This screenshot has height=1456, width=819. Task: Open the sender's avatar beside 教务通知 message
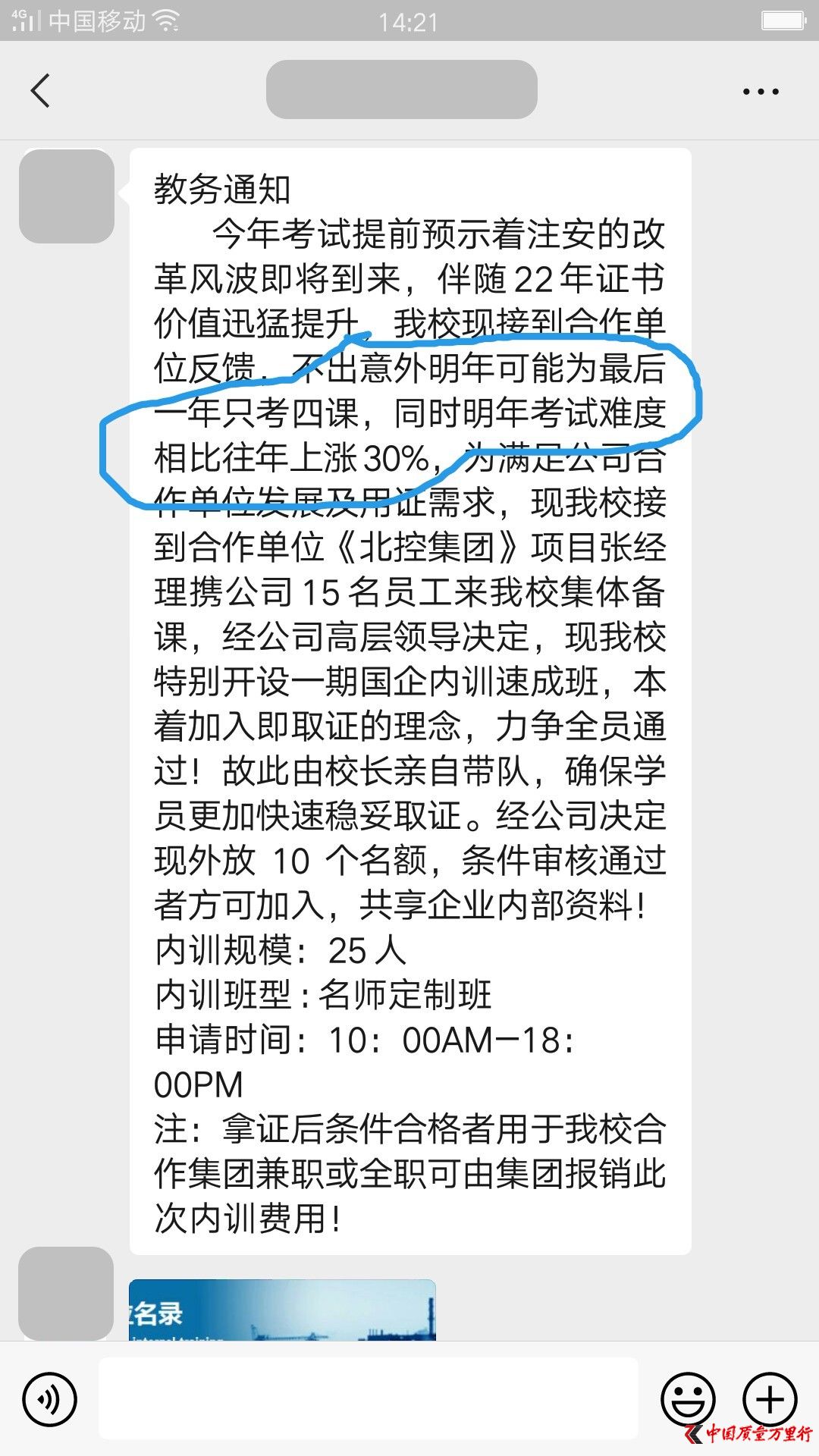click(x=67, y=196)
